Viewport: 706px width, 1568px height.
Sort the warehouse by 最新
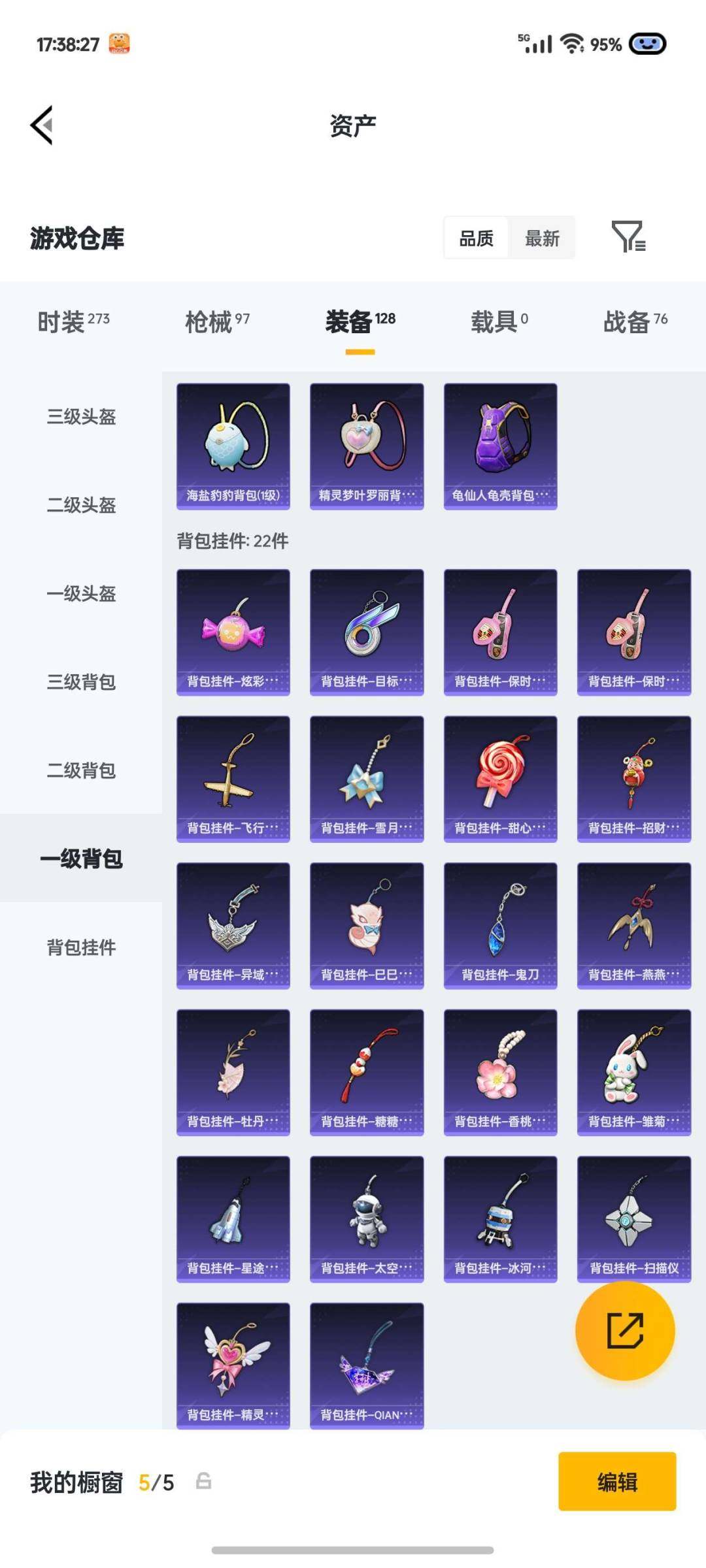pos(542,238)
